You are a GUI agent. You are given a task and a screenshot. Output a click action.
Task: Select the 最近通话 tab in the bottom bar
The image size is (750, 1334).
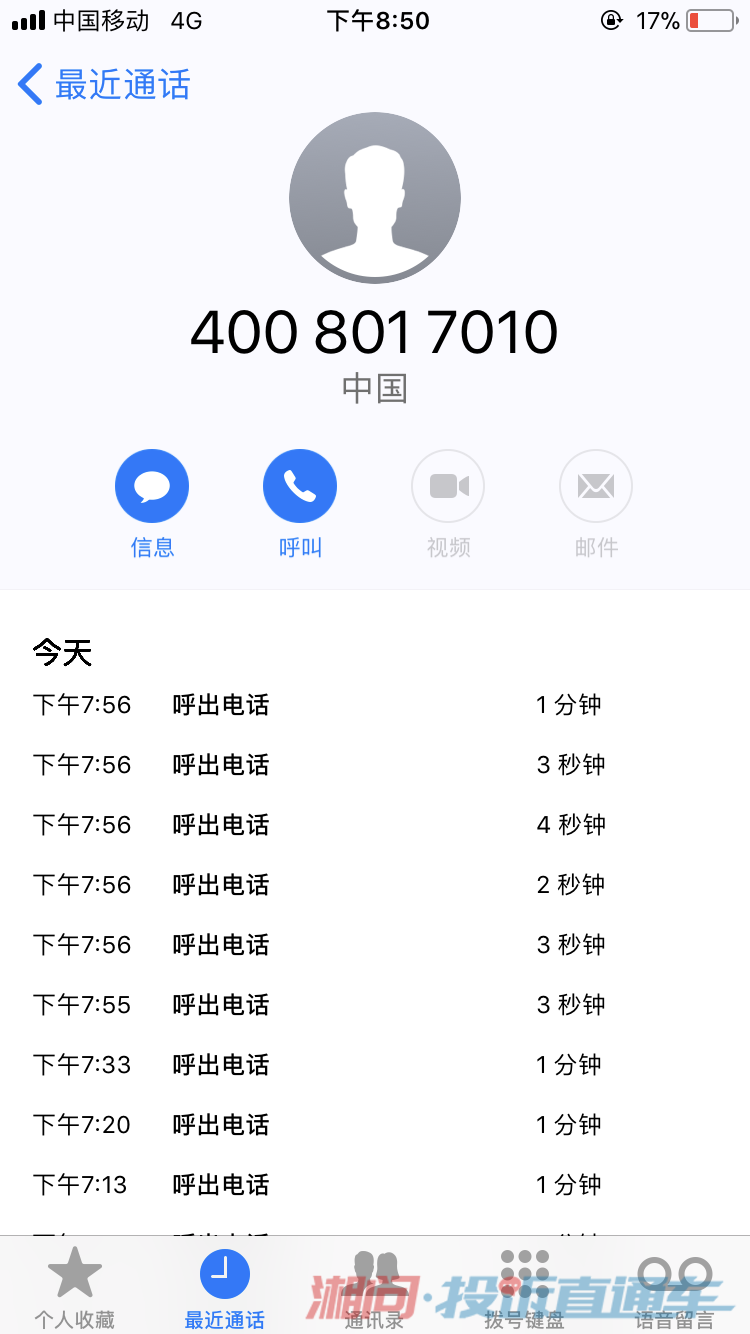[x=225, y=1287]
